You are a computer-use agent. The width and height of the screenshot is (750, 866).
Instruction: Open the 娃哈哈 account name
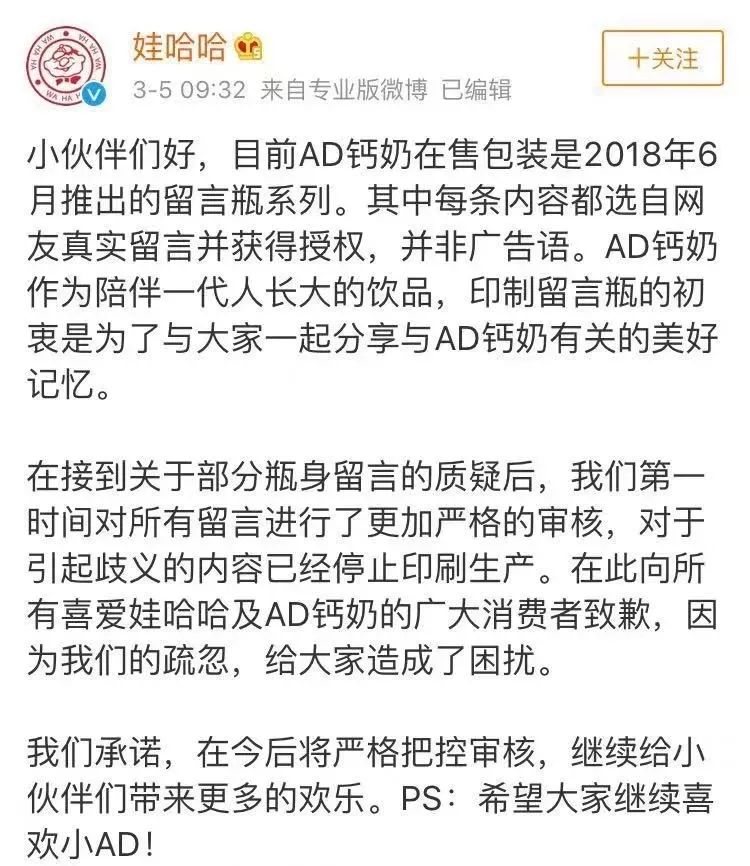coord(179,46)
